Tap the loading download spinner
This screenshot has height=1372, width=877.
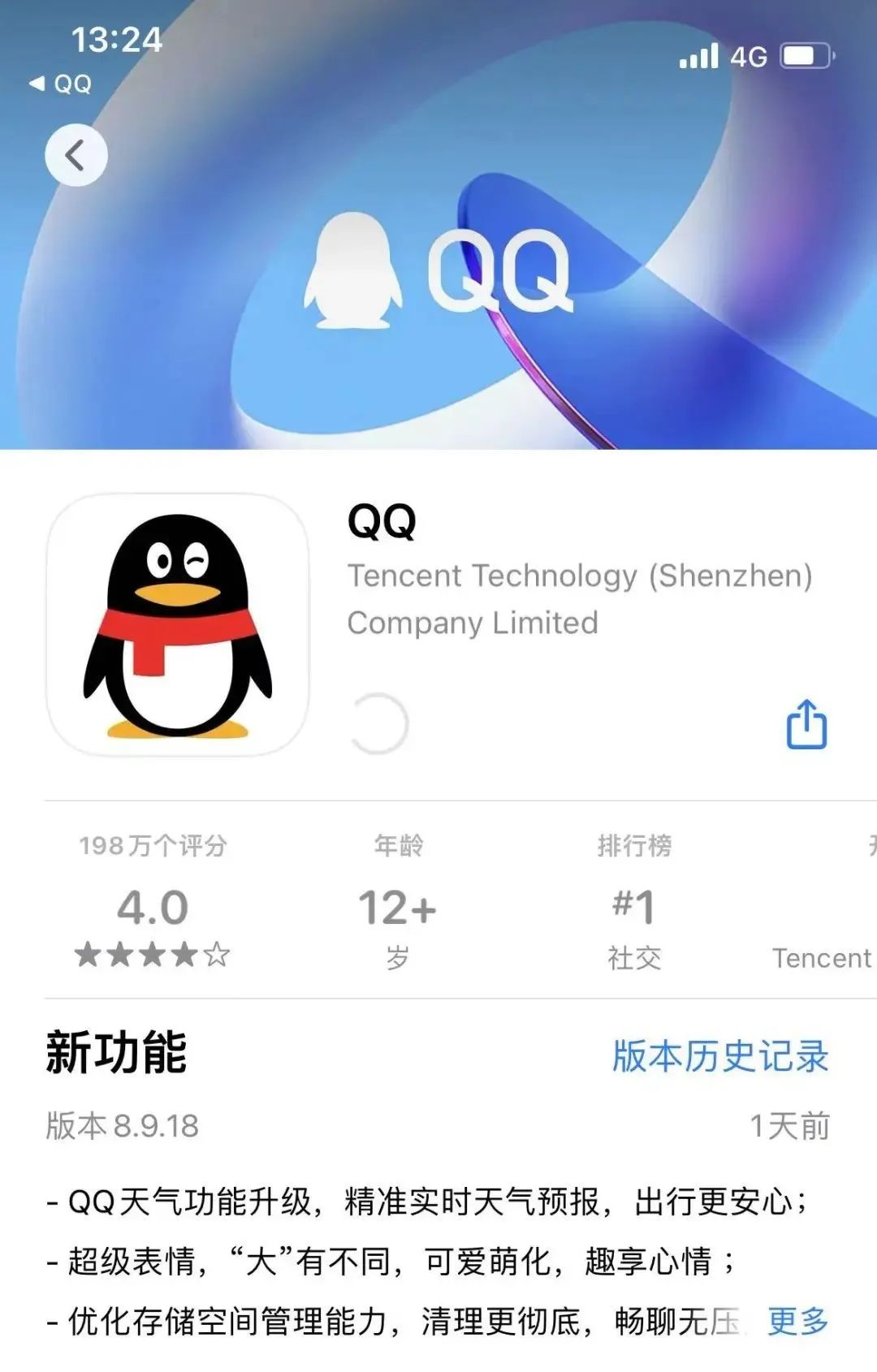coord(378,723)
